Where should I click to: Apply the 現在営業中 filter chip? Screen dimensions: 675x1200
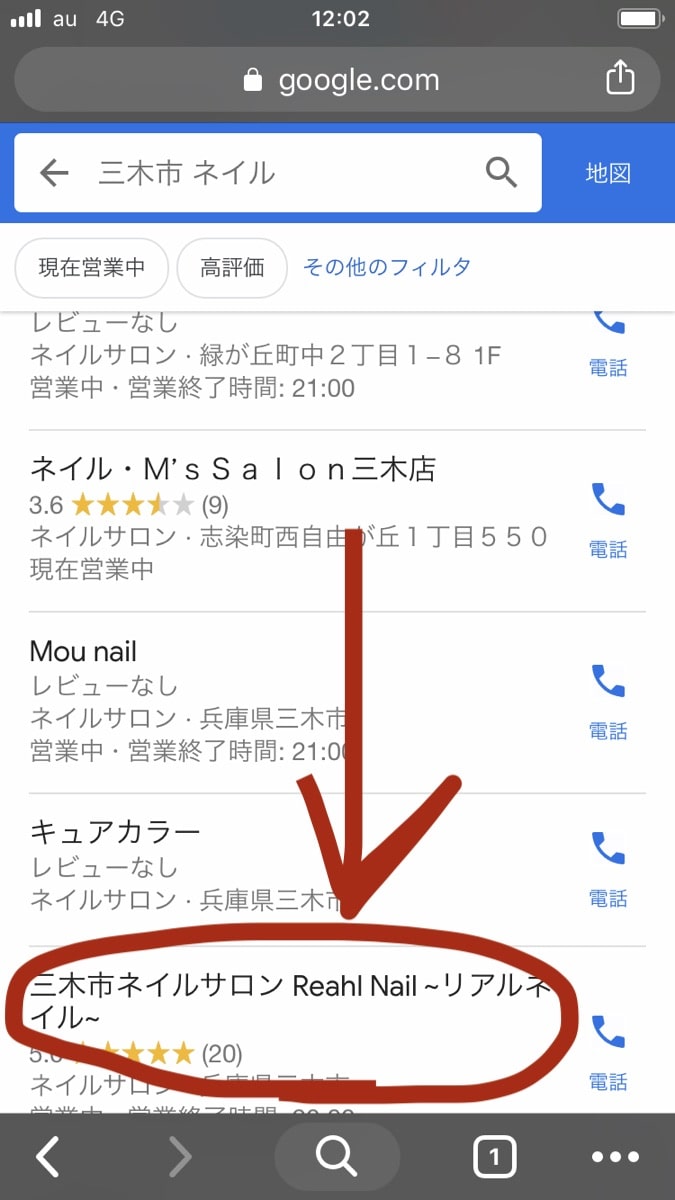pyautogui.click(x=92, y=268)
